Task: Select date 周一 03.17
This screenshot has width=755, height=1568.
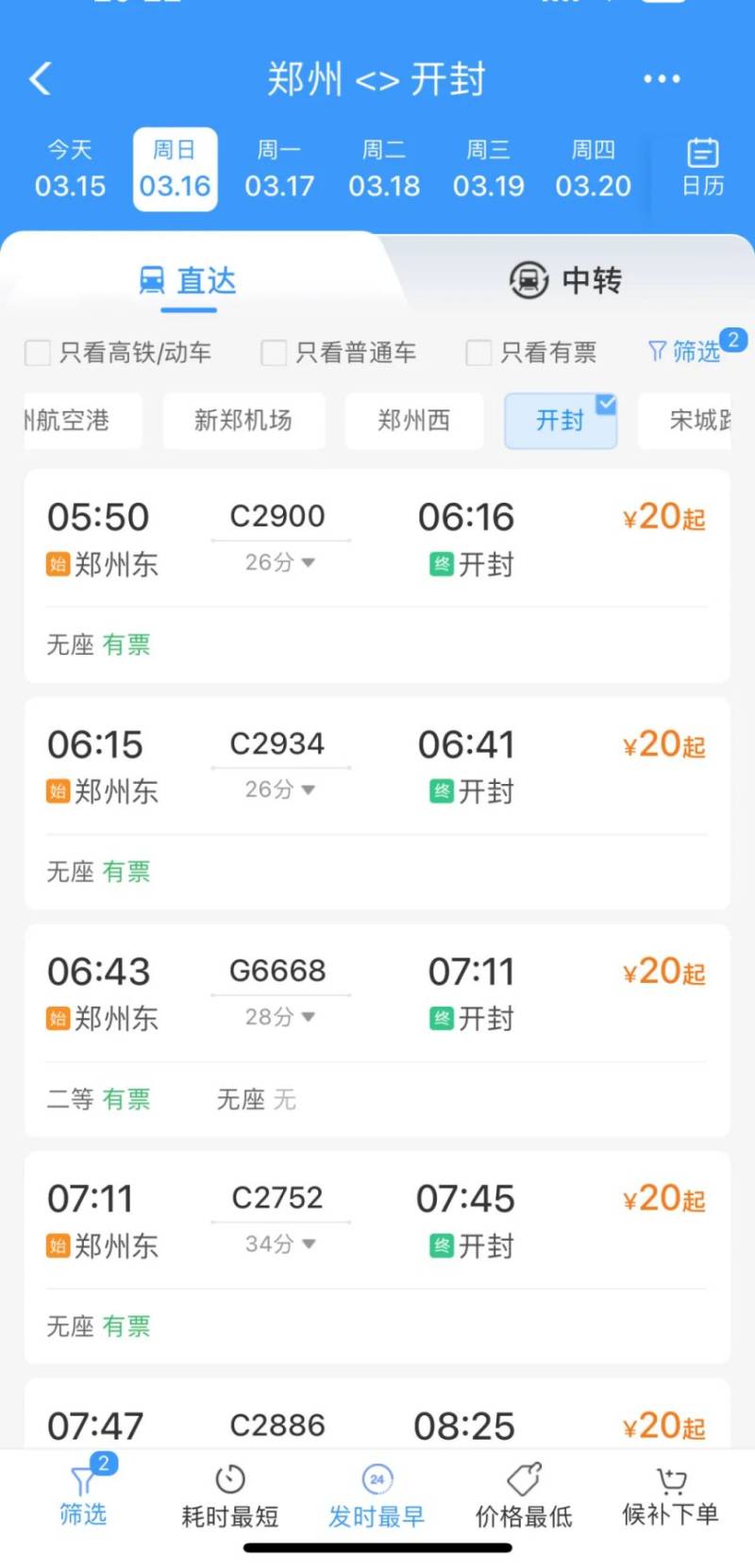Action: click(279, 169)
